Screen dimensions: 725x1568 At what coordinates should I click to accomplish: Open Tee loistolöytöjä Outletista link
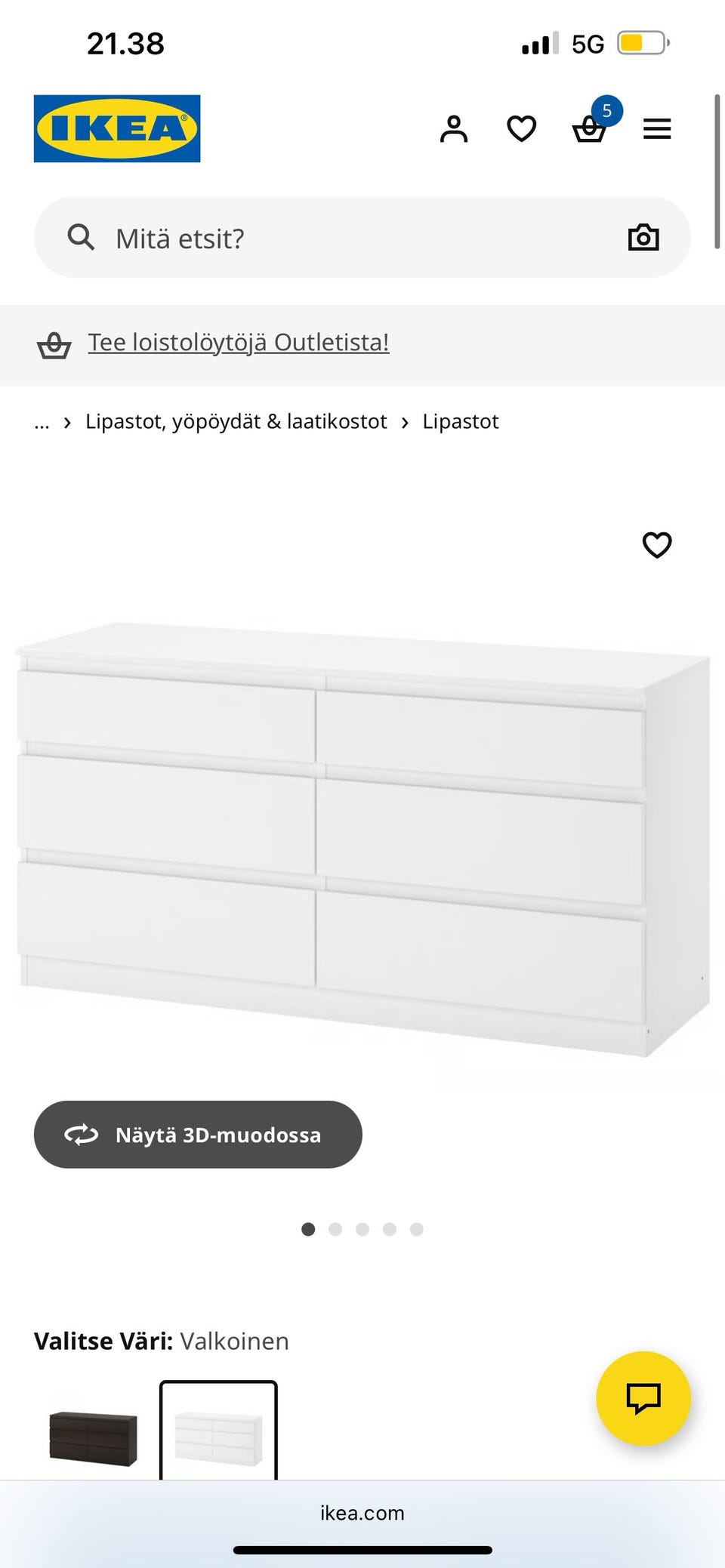point(238,342)
